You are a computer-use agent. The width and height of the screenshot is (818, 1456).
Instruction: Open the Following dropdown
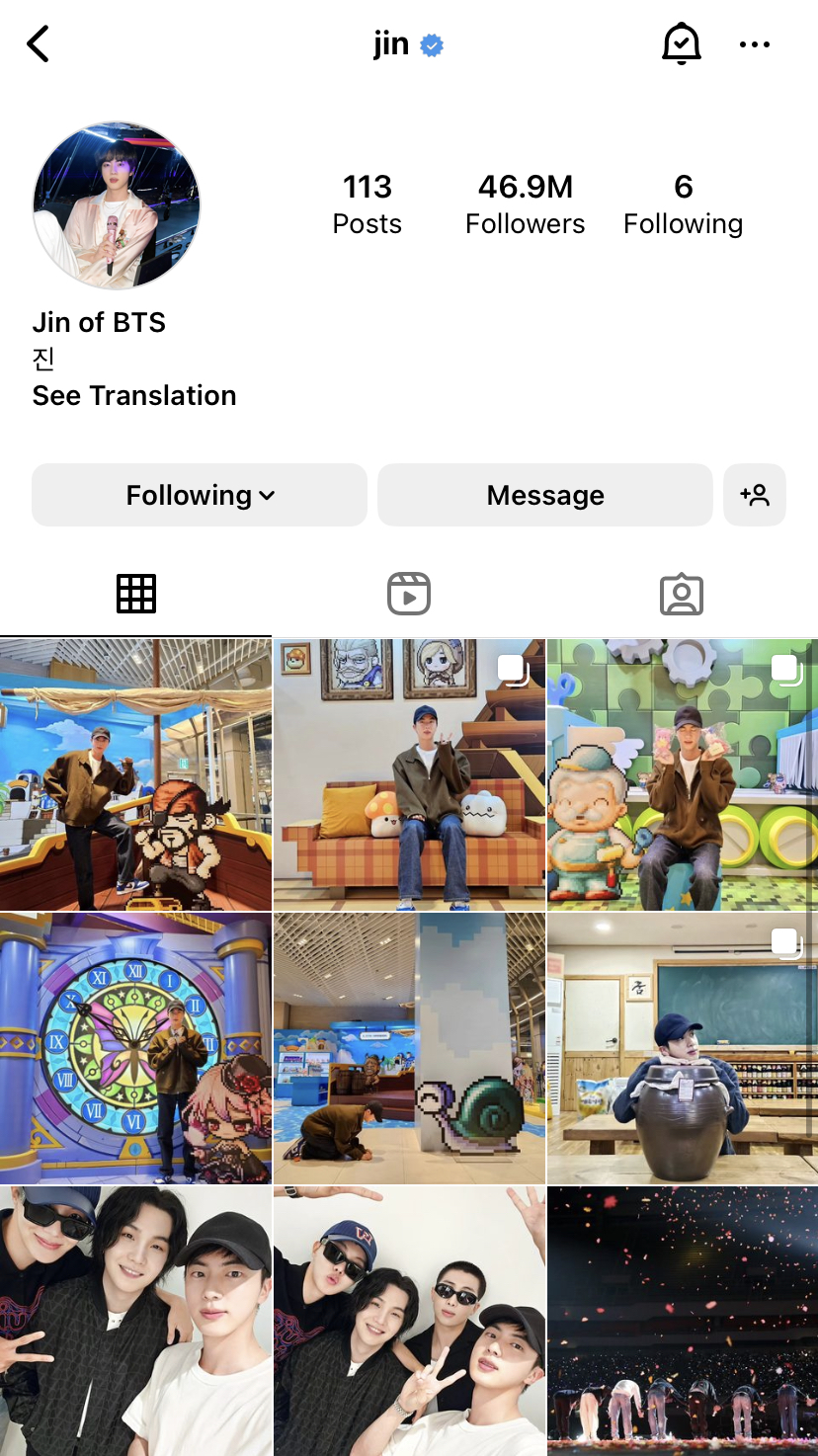tap(199, 495)
